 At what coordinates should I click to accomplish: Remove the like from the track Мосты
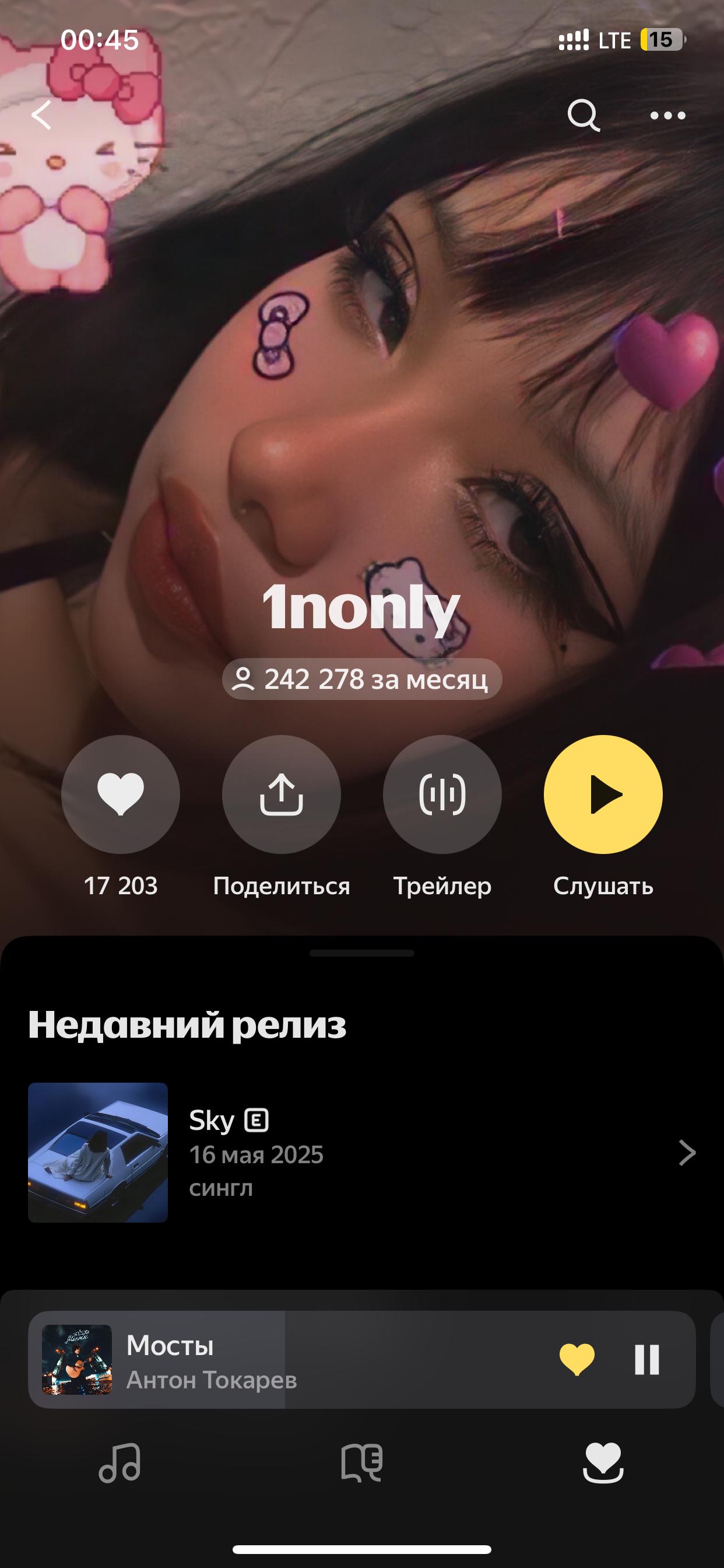click(577, 1359)
